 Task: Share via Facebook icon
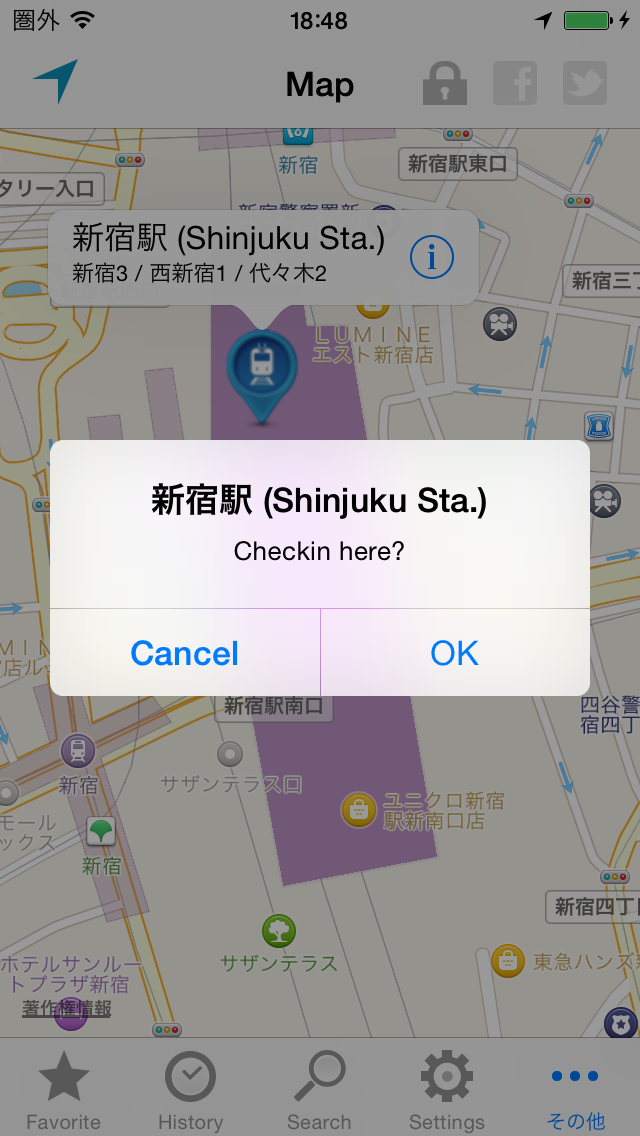pyautogui.click(x=515, y=84)
